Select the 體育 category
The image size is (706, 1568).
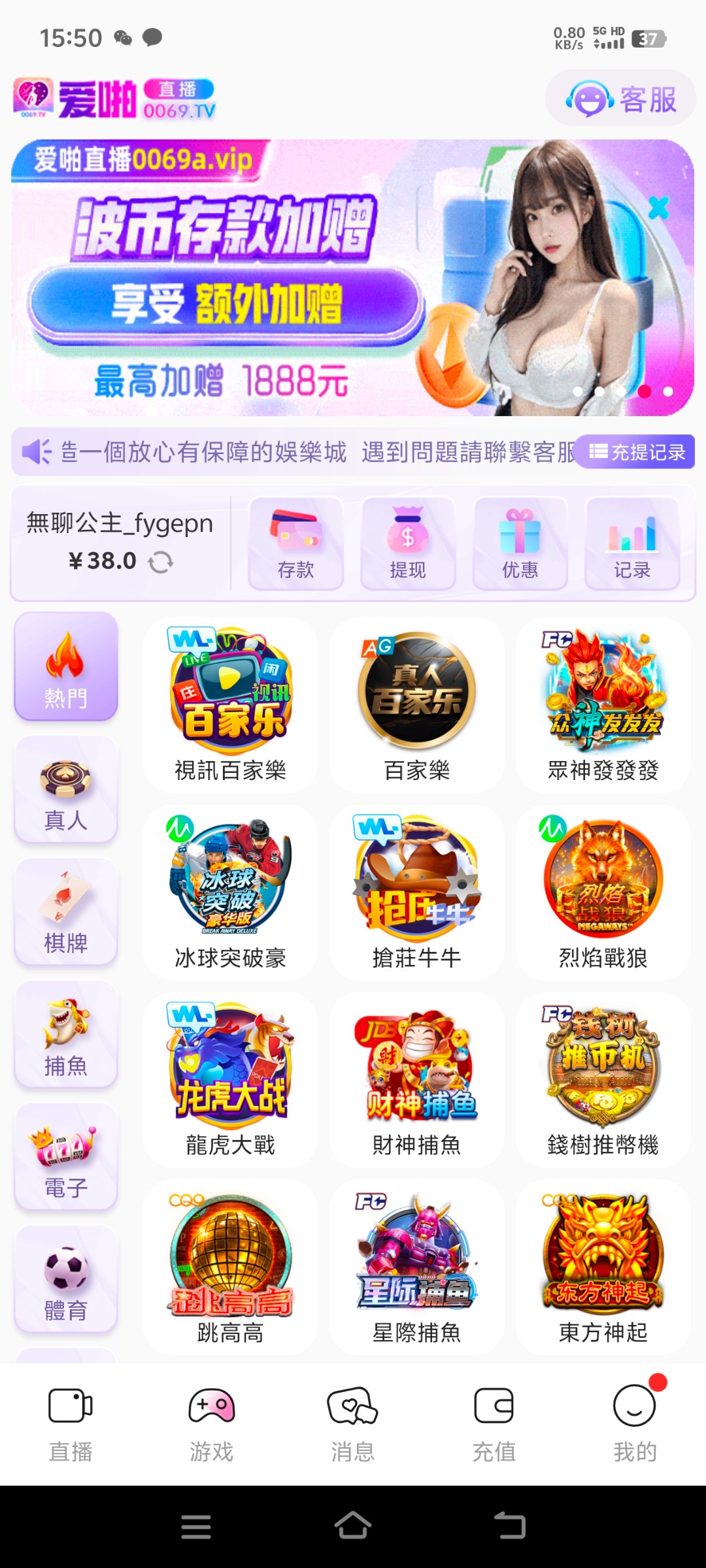(66, 1279)
